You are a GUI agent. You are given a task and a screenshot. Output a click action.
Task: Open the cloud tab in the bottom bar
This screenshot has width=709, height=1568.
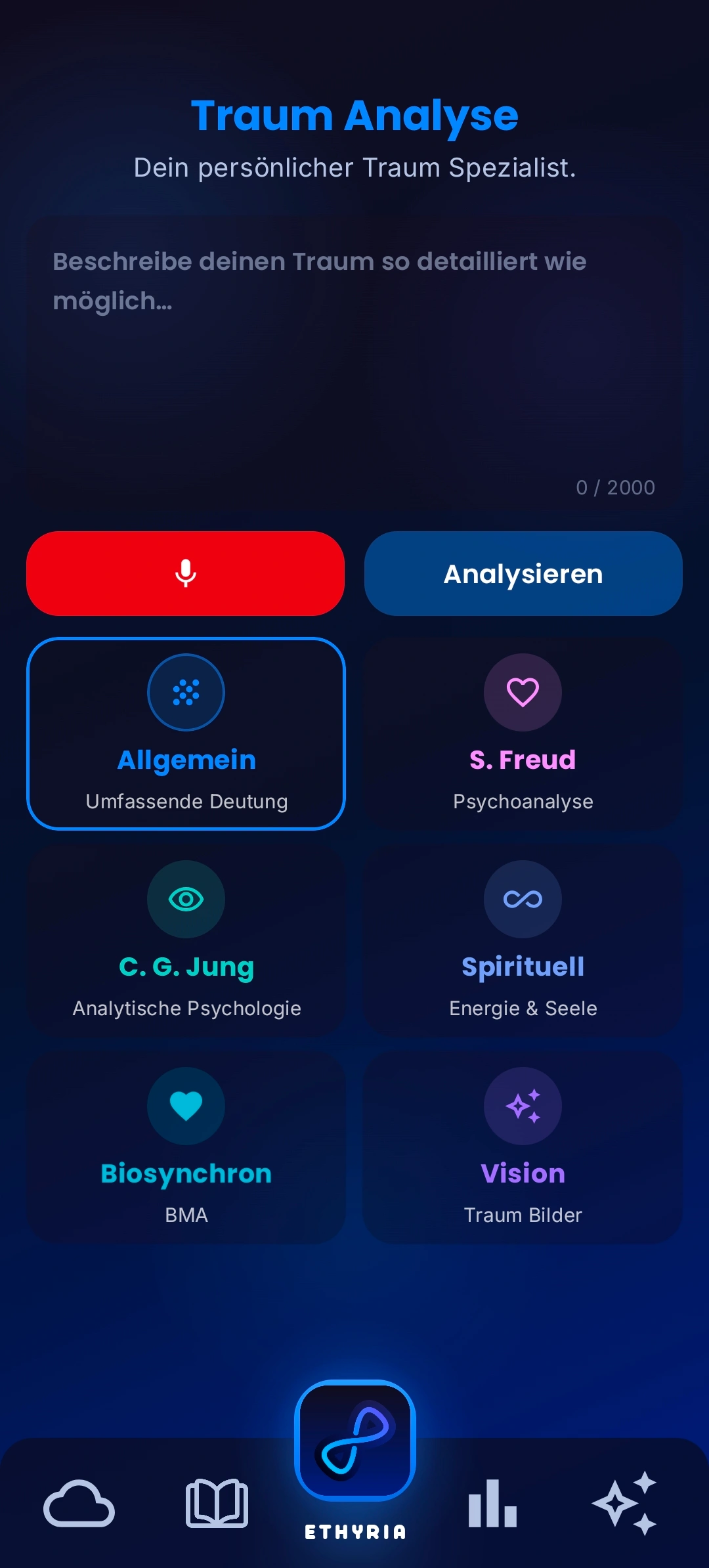79,1503
